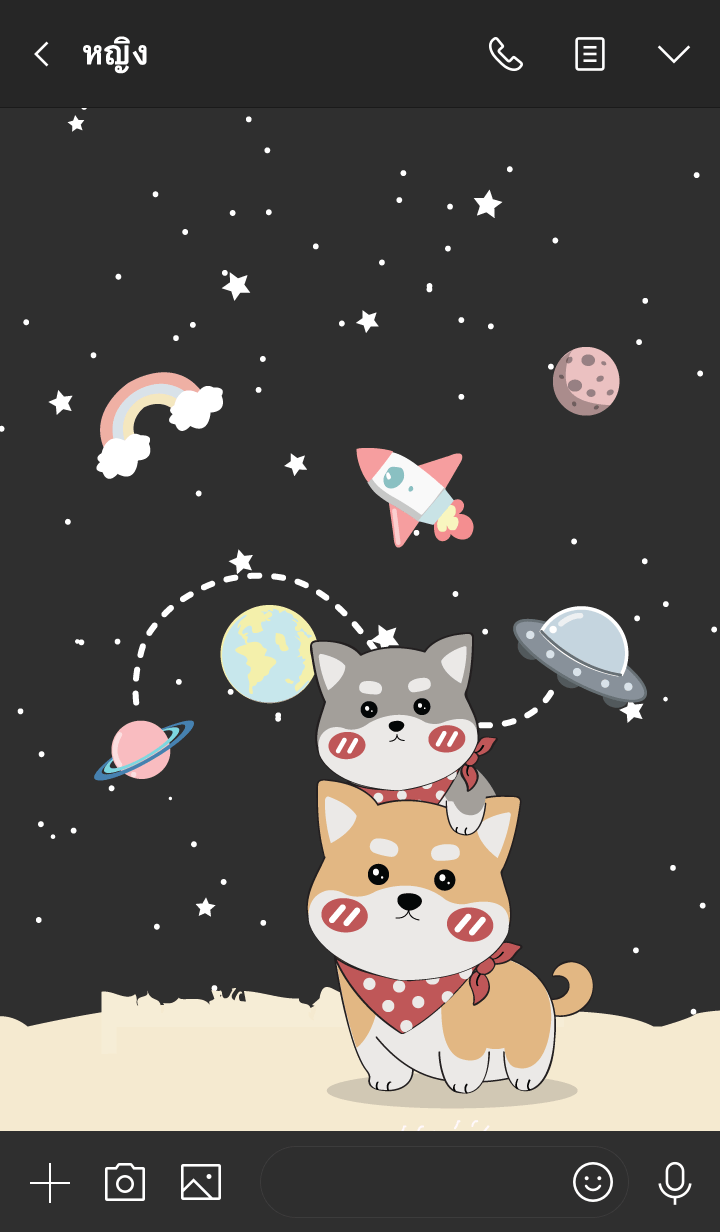This screenshot has width=720, height=1232.
Task: Open the photo gallery picker
Action: coord(201,1182)
